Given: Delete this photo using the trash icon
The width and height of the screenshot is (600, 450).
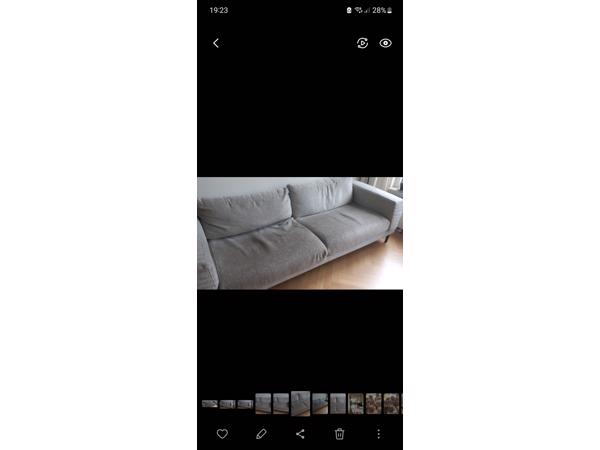Looking at the screenshot, I should point(339,434).
